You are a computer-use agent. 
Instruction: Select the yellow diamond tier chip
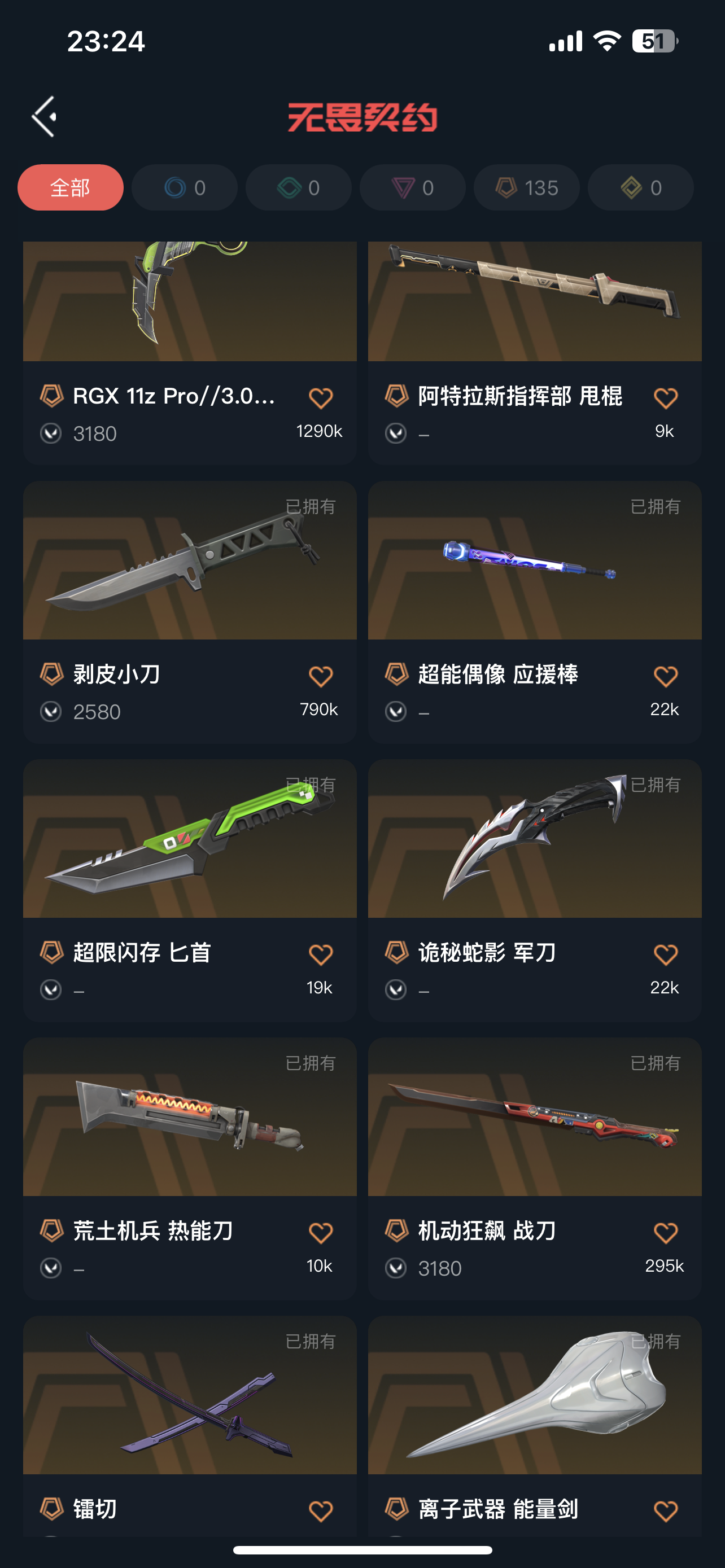[640, 187]
